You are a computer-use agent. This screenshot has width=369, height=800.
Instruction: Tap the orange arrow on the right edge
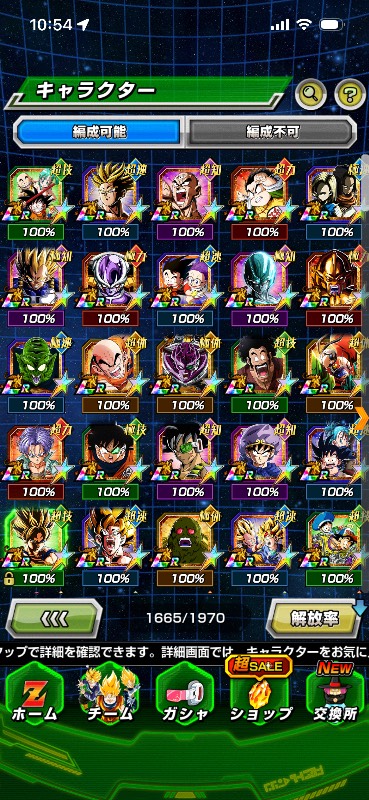(362, 419)
